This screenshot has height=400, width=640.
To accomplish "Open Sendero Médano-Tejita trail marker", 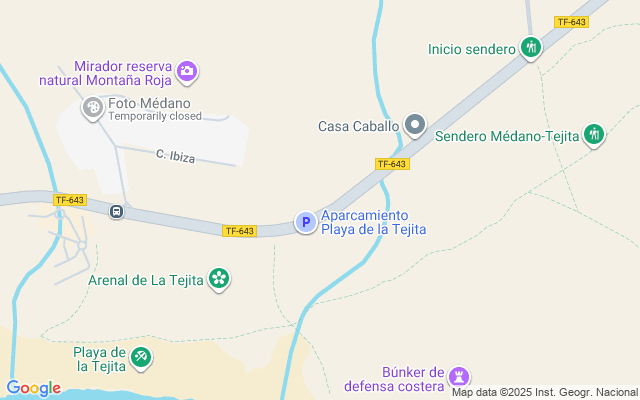I will click(x=595, y=134).
